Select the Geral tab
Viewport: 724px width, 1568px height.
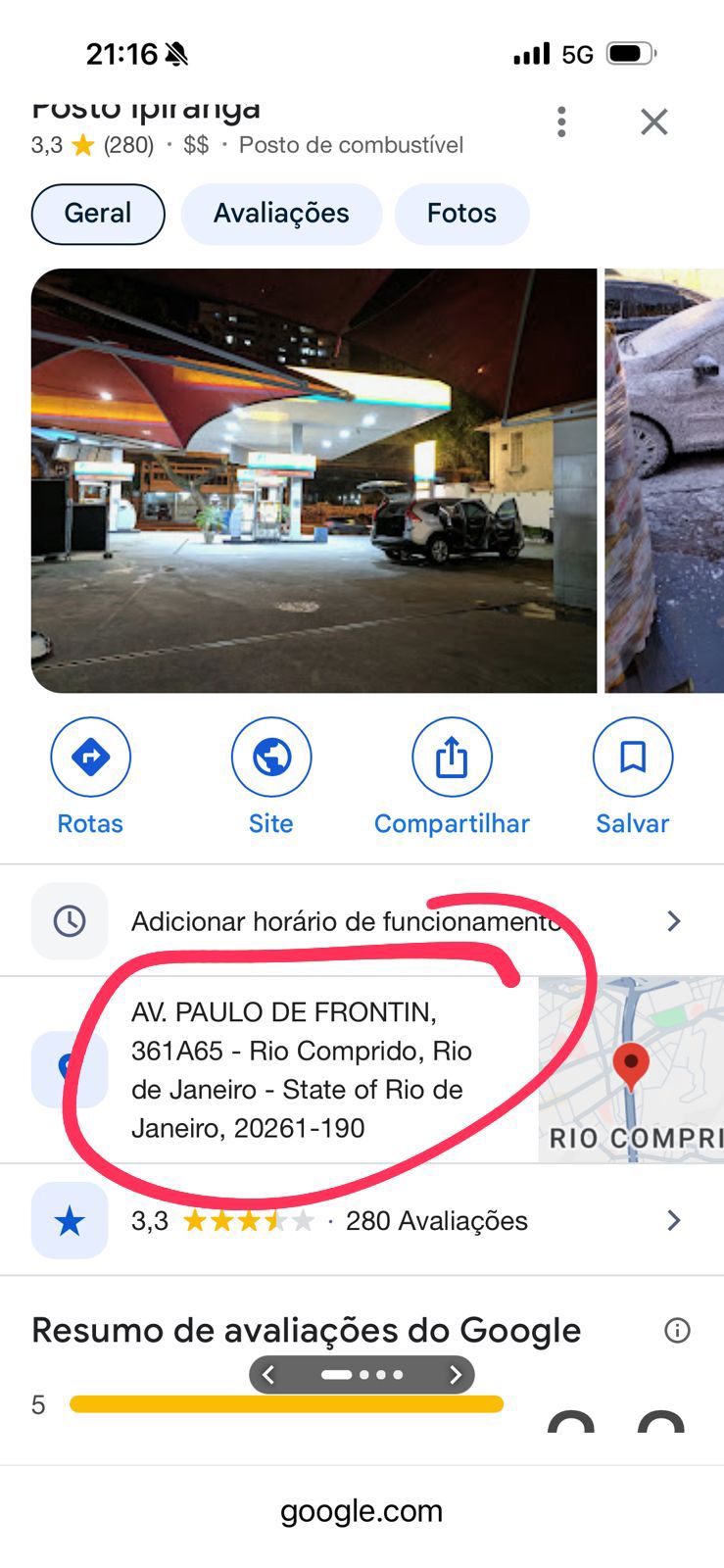point(98,214)
